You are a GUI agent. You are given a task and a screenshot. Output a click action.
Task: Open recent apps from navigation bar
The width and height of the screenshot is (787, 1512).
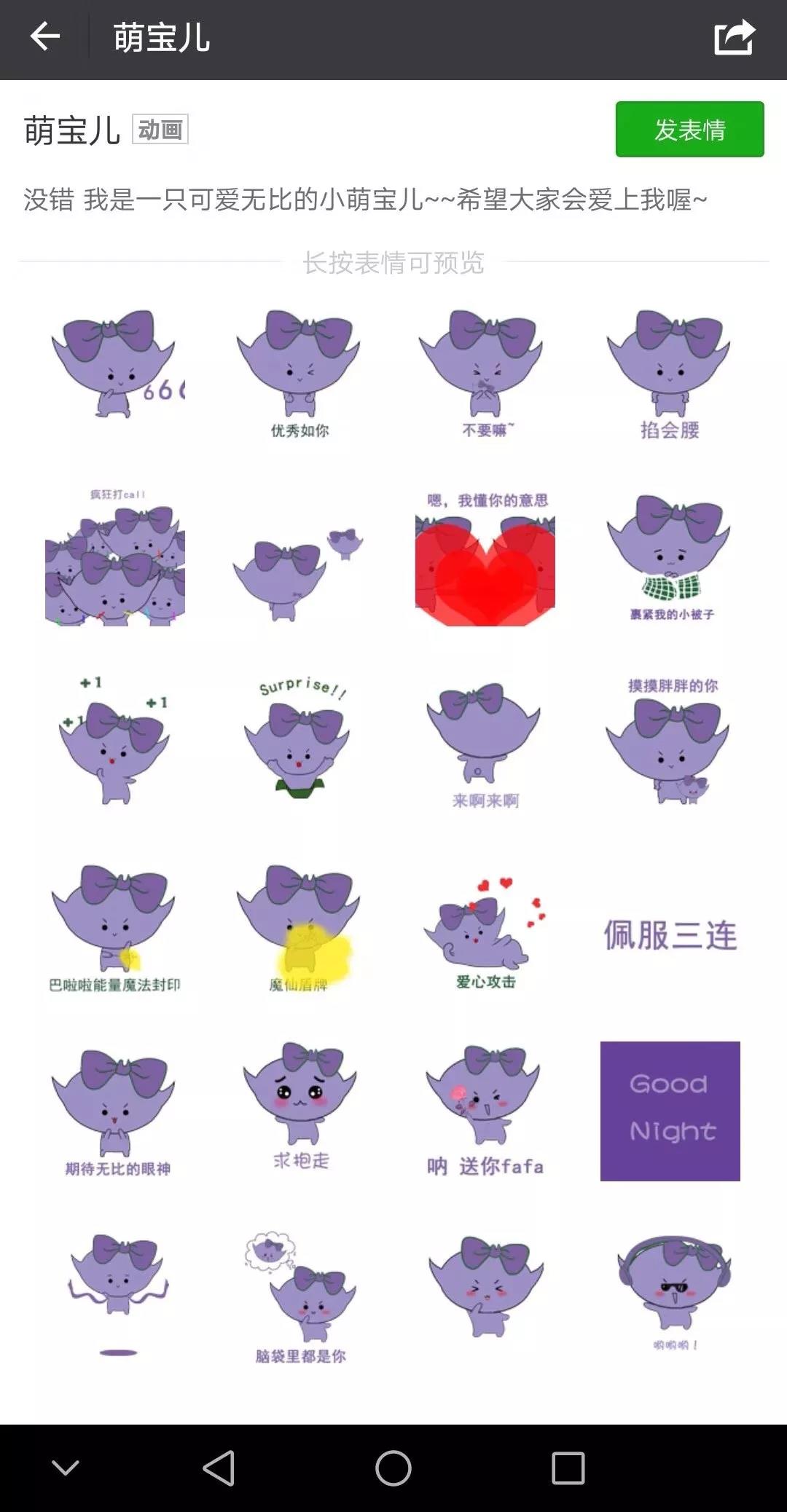click(568, 1468)
